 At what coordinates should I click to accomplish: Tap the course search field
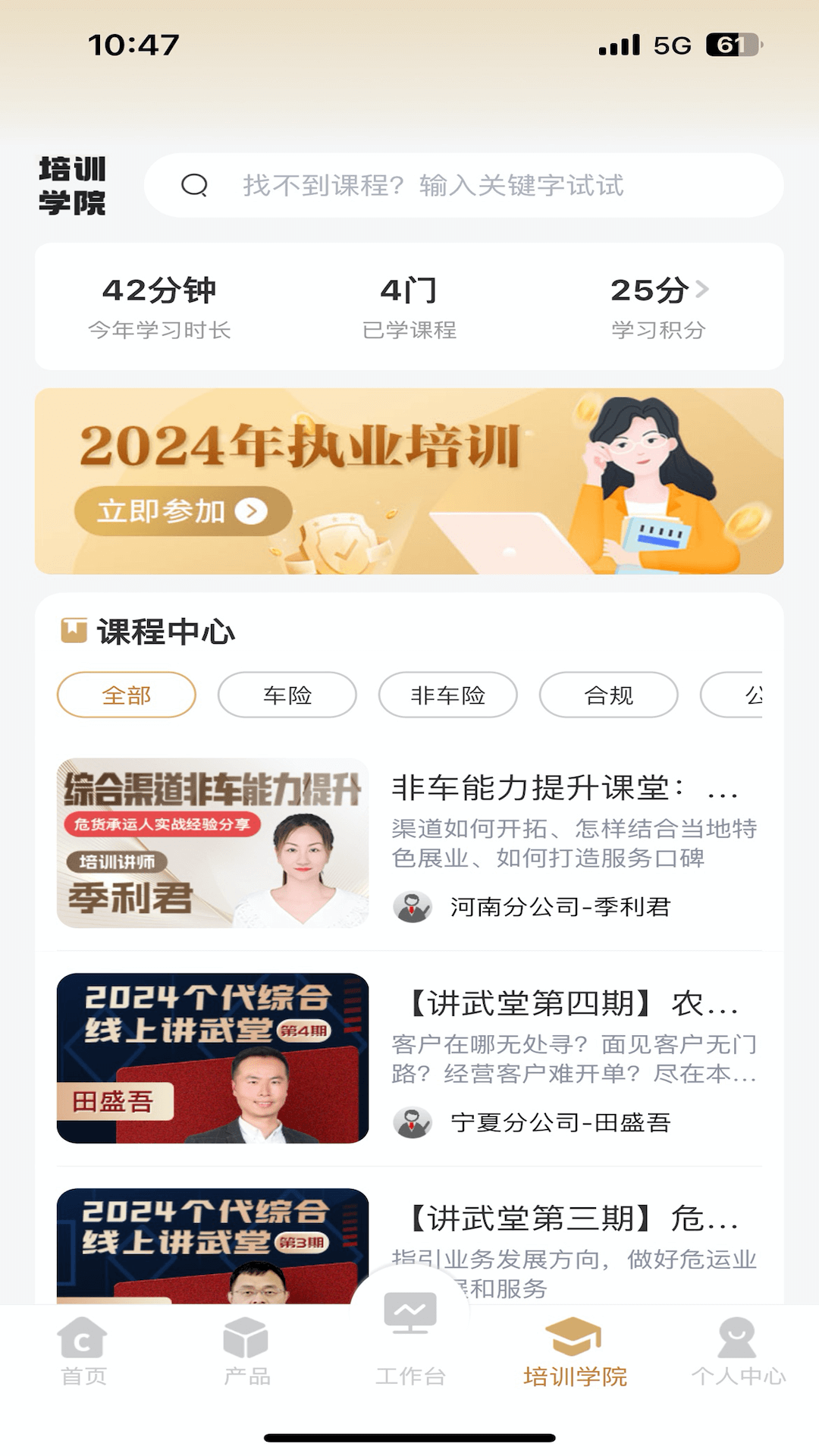click(x=463, y=186)
